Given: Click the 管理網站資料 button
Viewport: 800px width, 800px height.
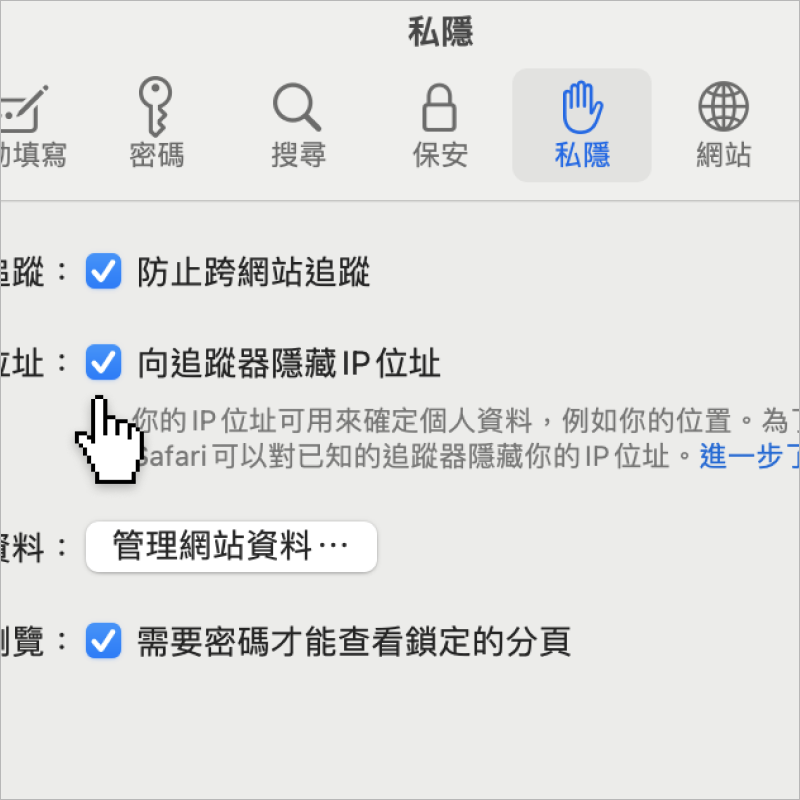Looking at the screenshot, I should pos(231,547).
